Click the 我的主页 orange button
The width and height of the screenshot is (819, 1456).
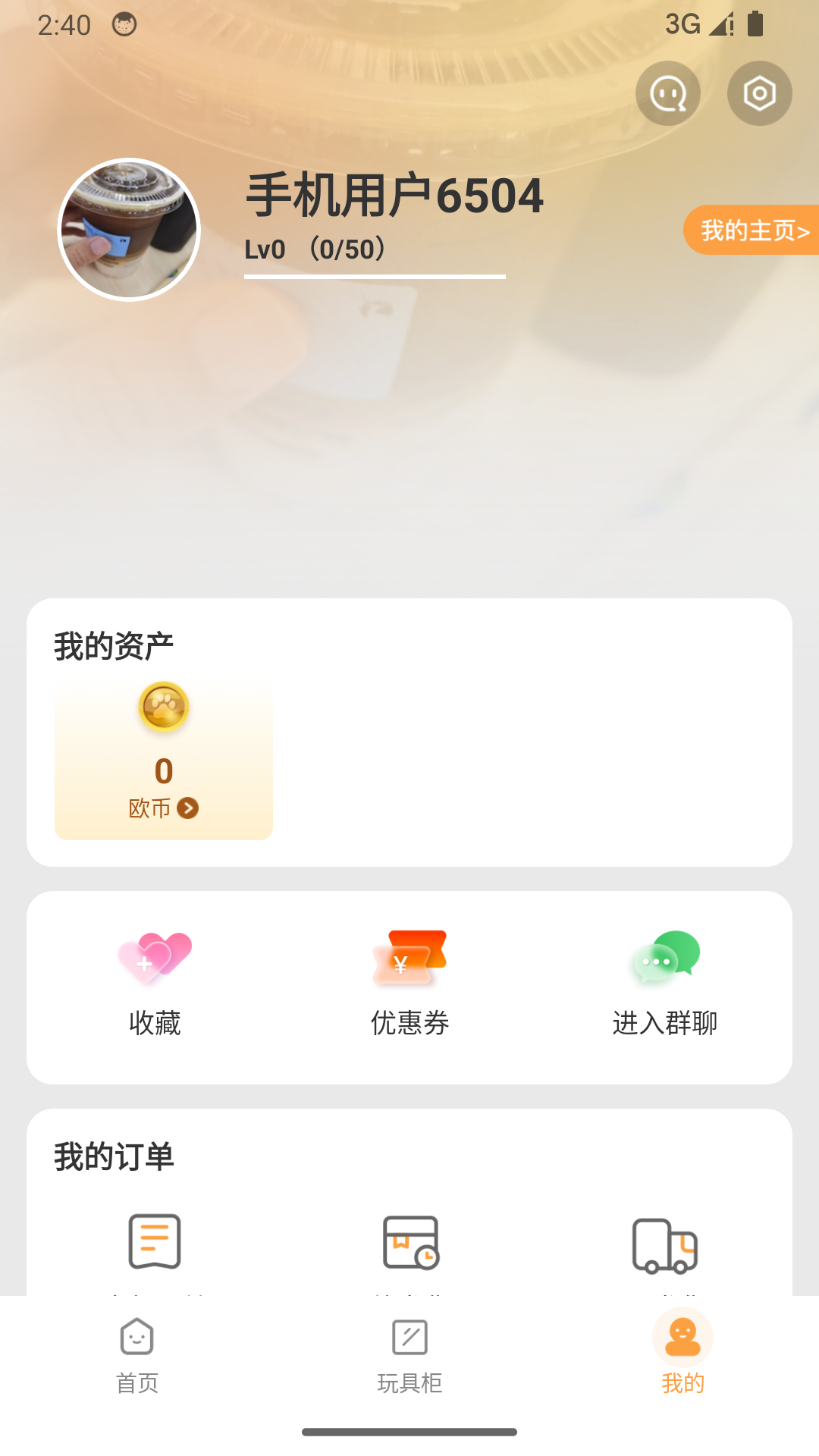pyautogui.click(x=752, y=231)
